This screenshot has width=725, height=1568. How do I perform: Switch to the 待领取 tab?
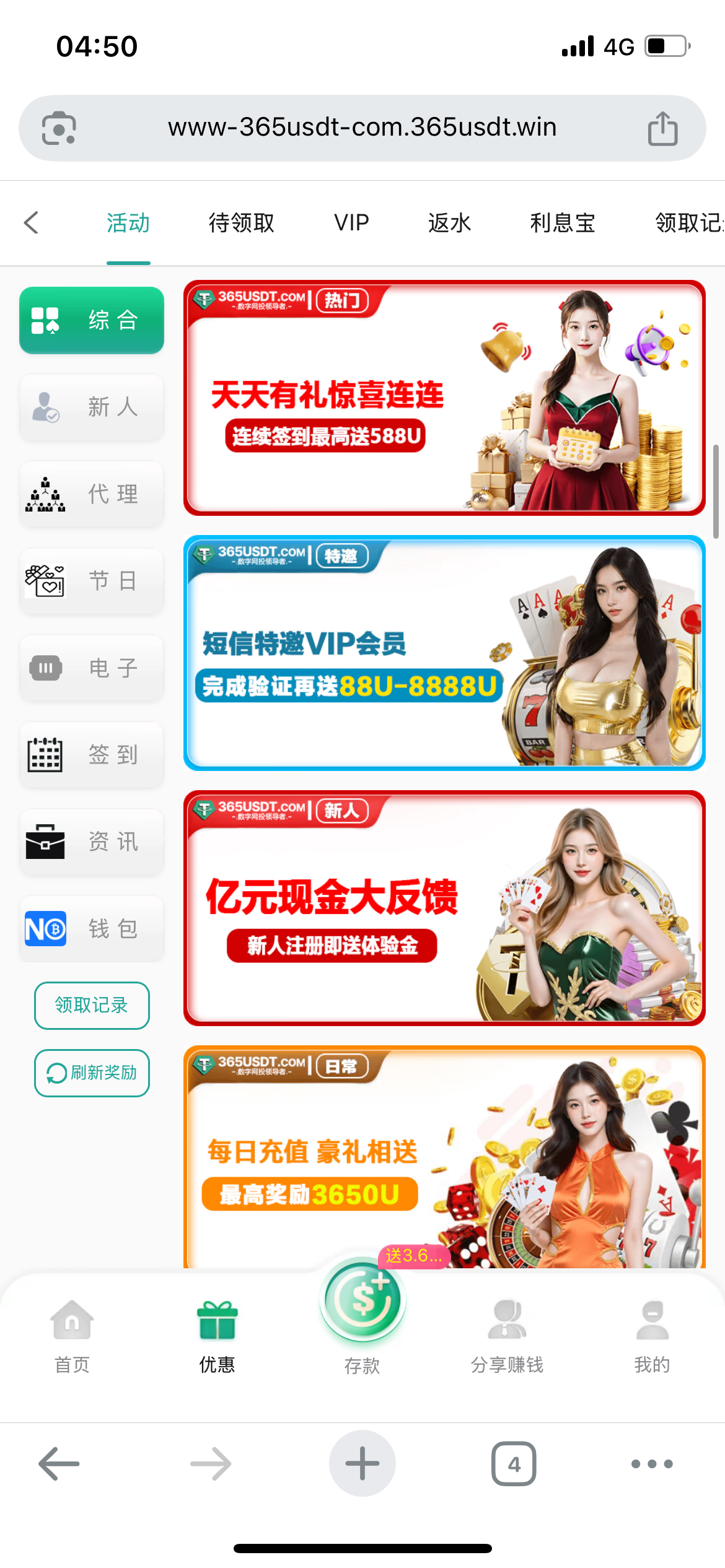point(241,223)
